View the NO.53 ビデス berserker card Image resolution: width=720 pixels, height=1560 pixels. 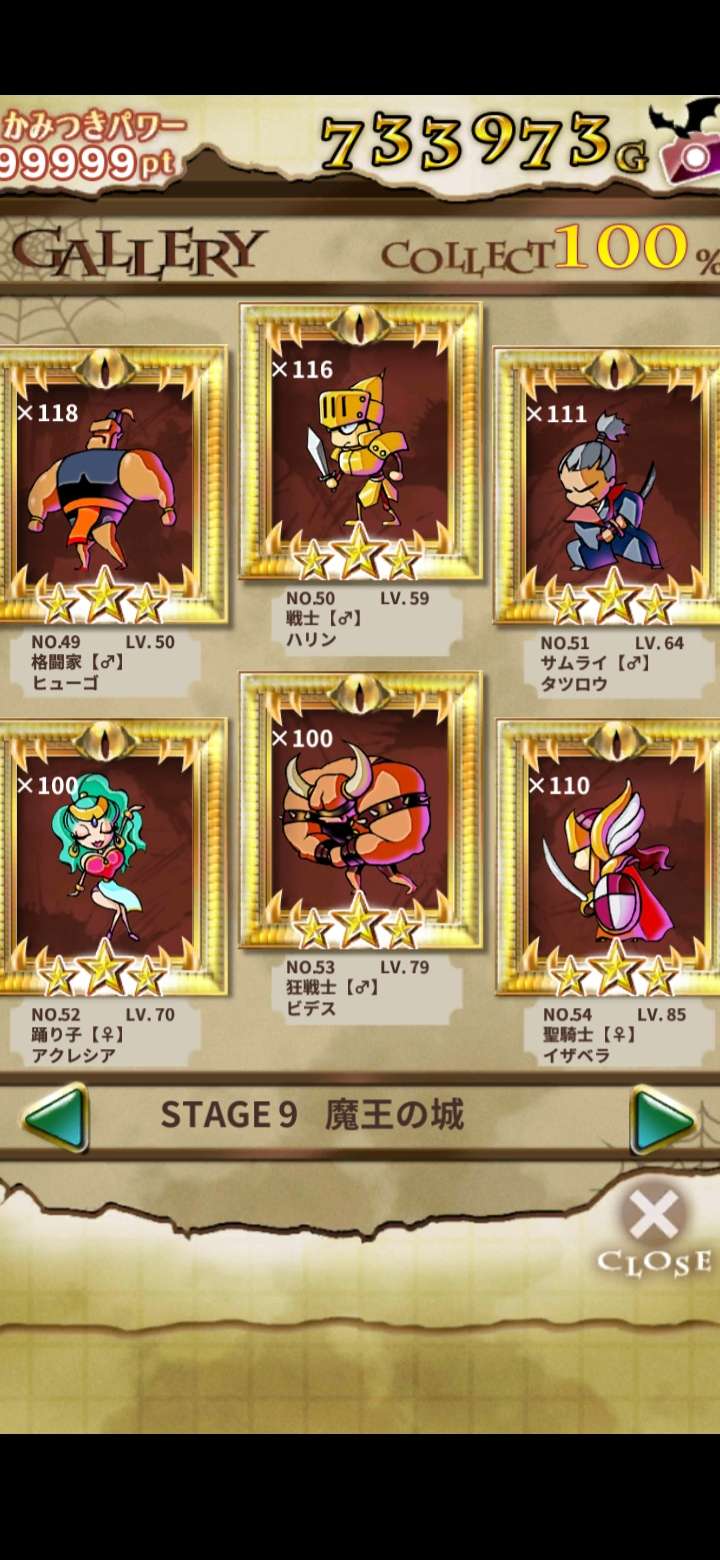(x=360, y=812)
